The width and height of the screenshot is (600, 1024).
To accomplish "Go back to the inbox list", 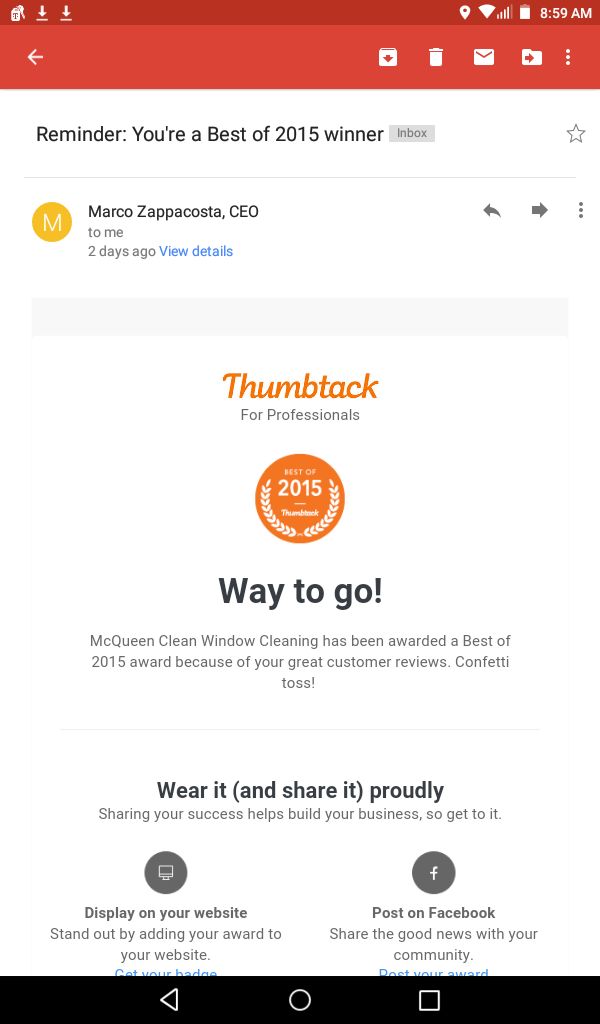I will [36, 58].
